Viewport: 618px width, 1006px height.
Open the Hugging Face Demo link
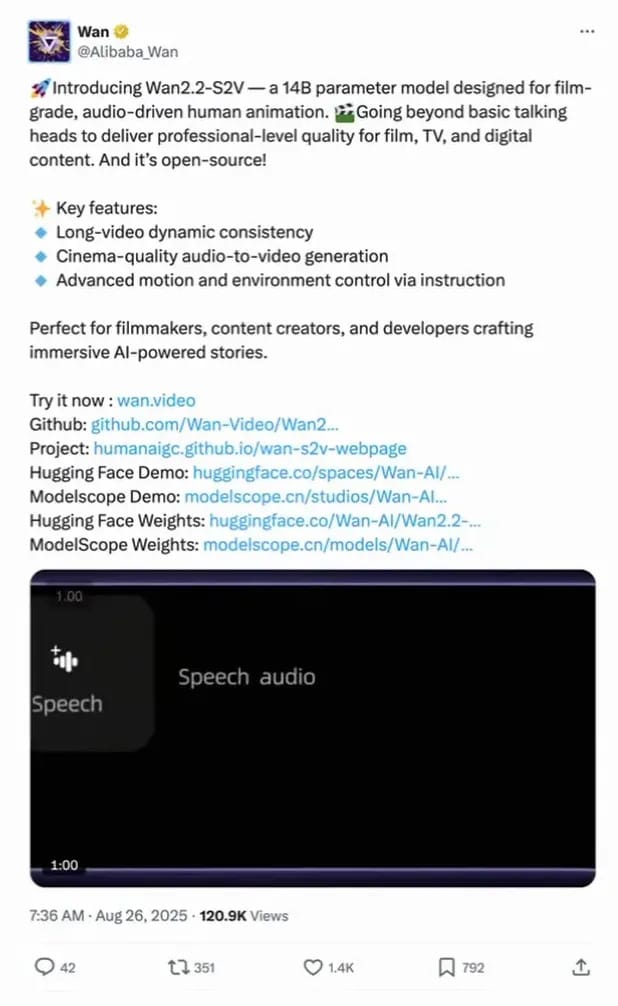pos(326,473)
